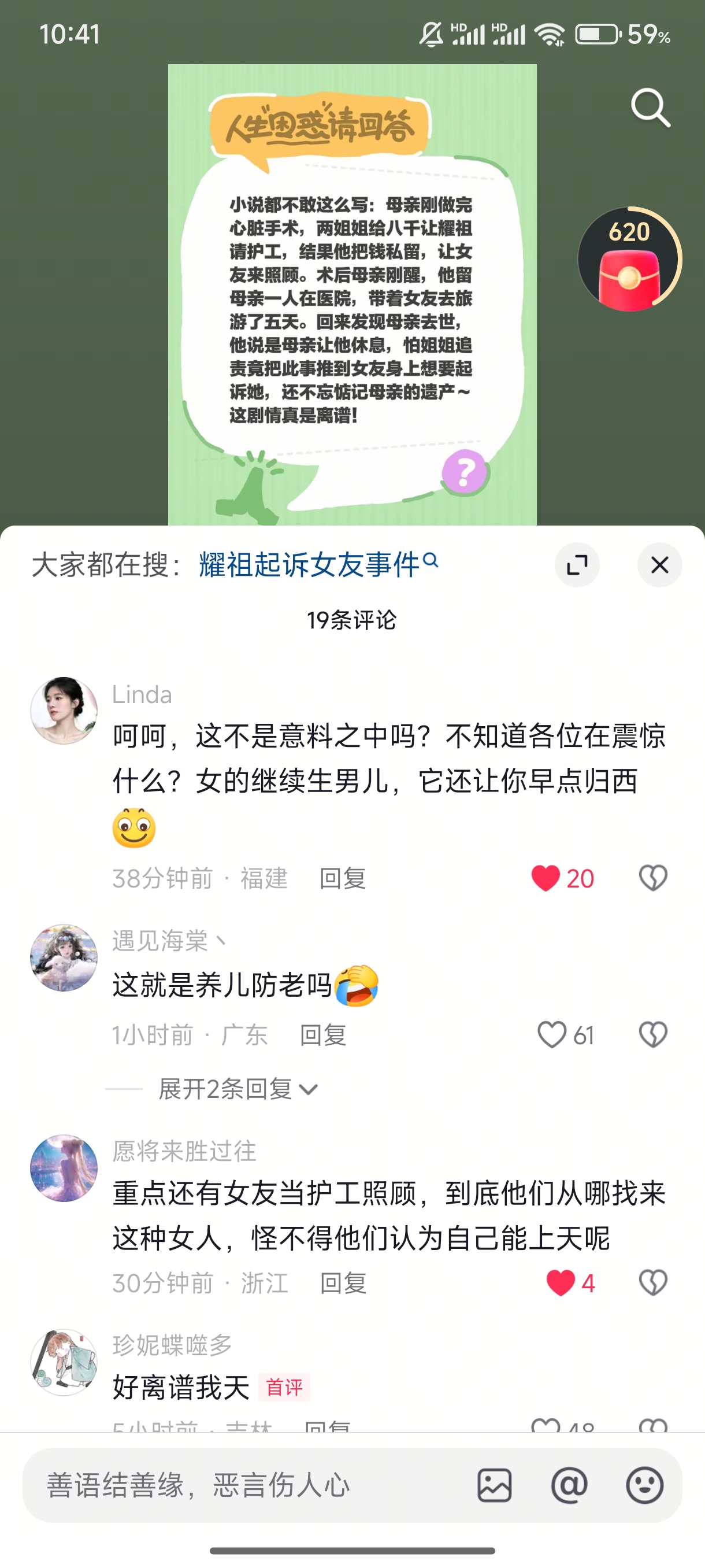
Task: Expand the 2 replies under 遇见海棠
Action: click(x=238, y=1089)
